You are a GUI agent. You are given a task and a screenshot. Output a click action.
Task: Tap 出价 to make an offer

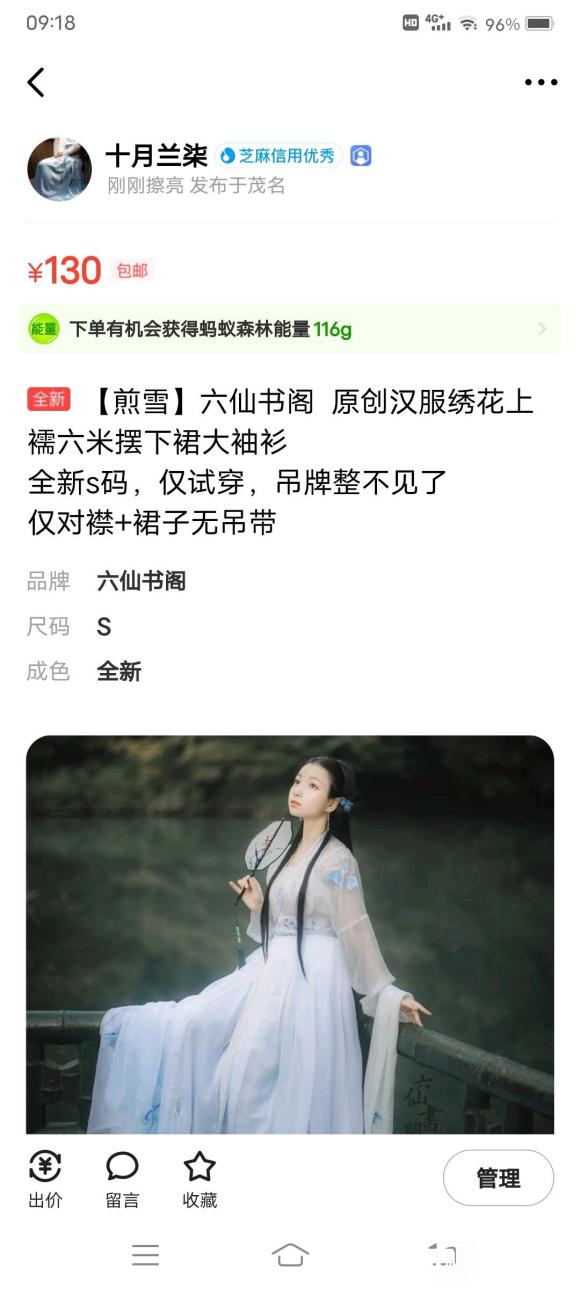[x=45, y=1180]
